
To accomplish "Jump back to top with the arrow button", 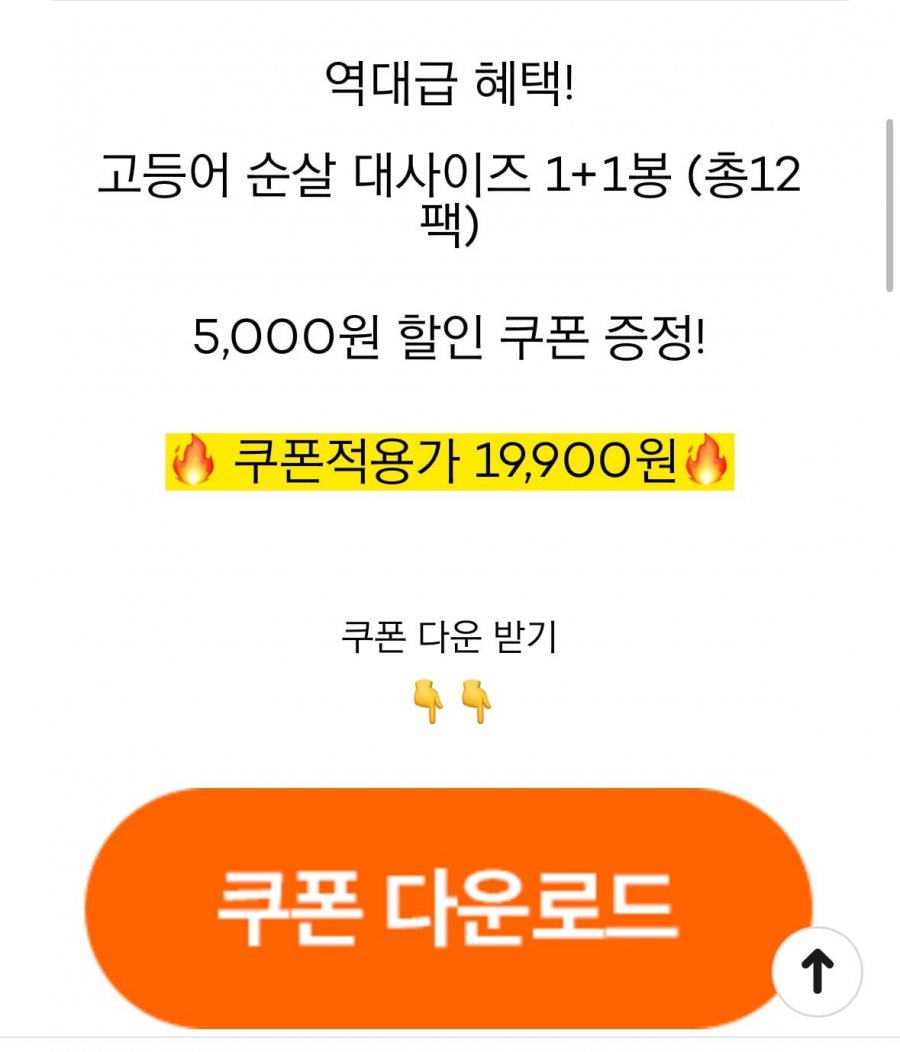I will [x=817, y=971].
